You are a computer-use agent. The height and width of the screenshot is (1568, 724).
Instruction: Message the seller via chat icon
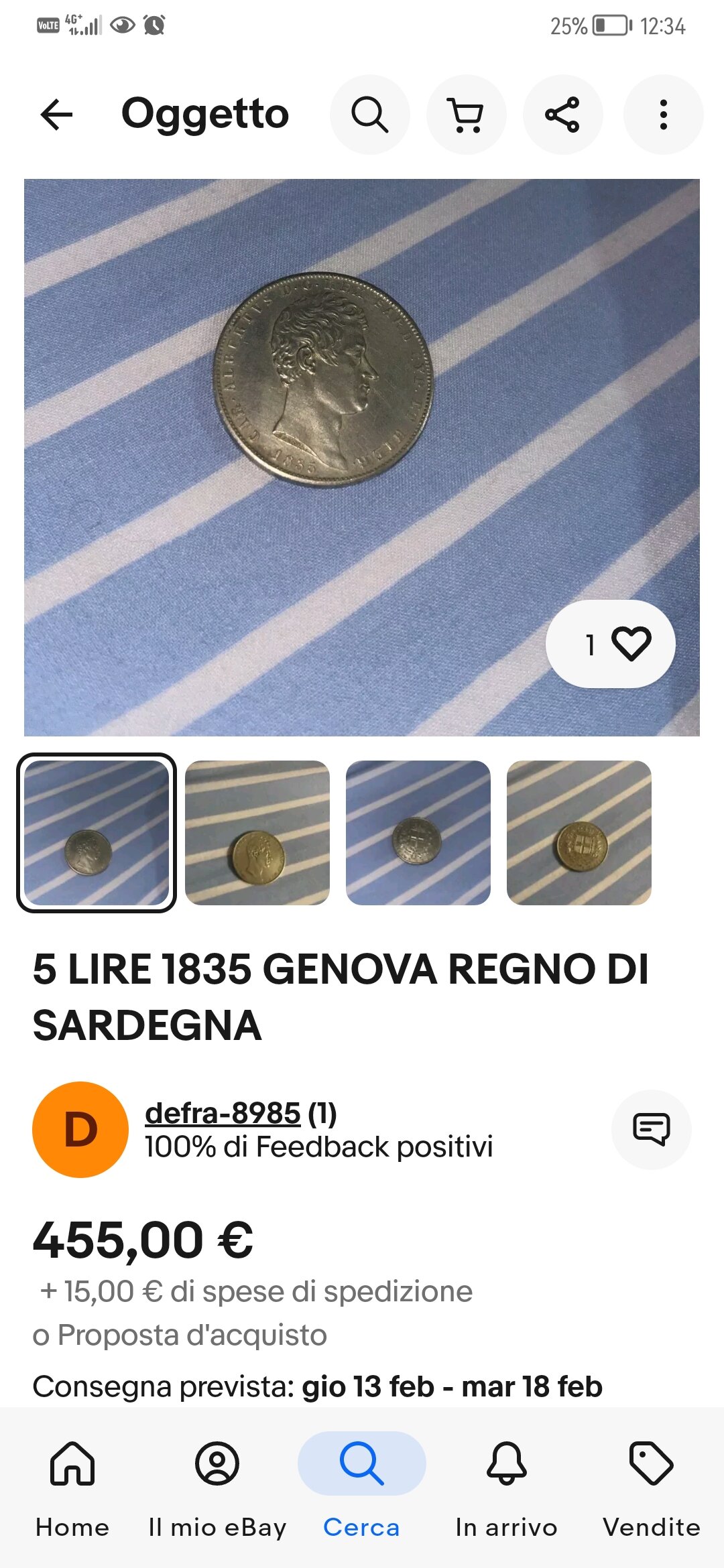point(652,1130)
